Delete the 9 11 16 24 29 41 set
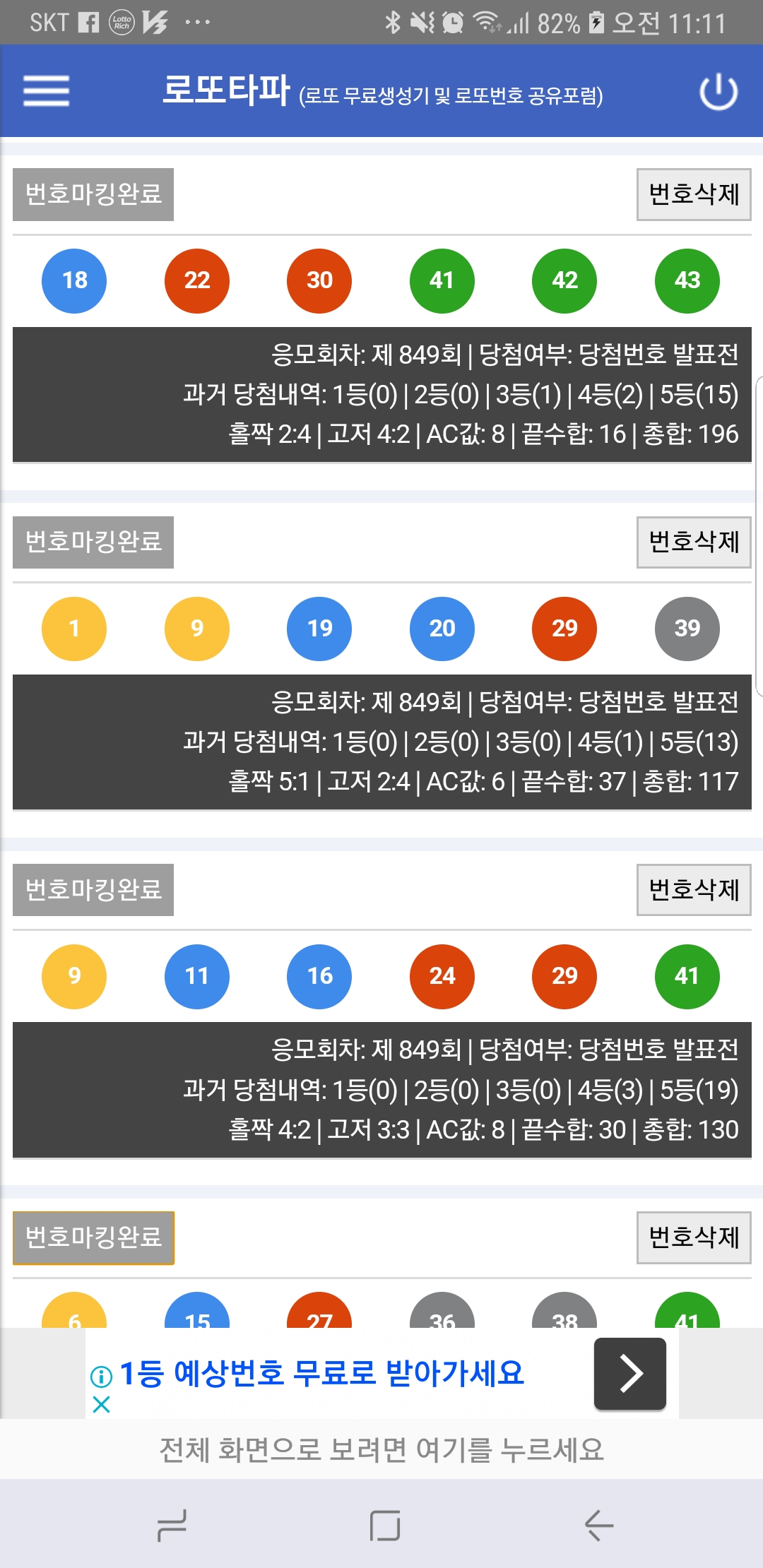Image resolution: width=763 pixels, height=1568 pixels. pyautogui.click(x=694, y=889)
